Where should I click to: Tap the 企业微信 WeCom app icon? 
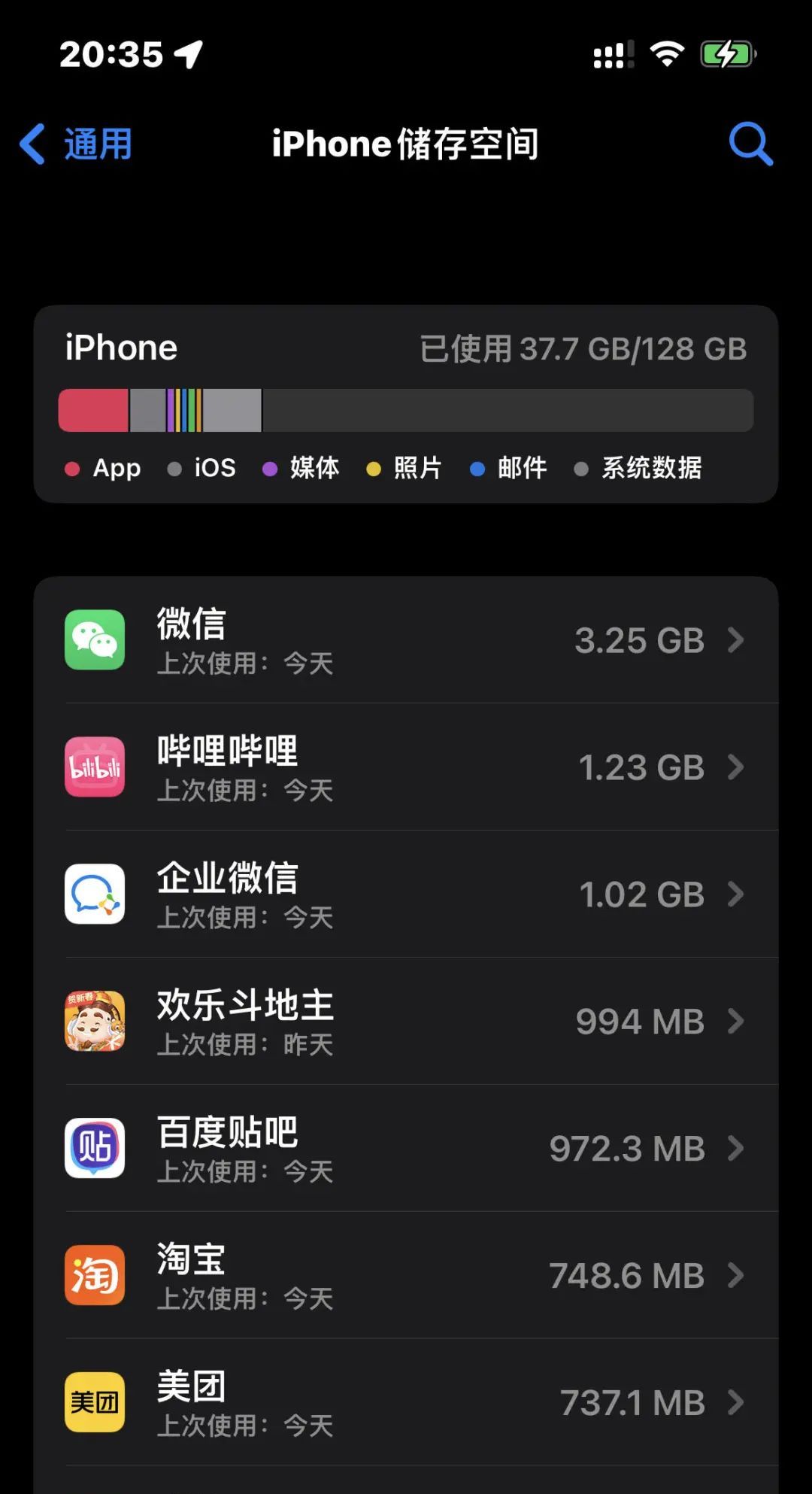[x=95, y=894]
